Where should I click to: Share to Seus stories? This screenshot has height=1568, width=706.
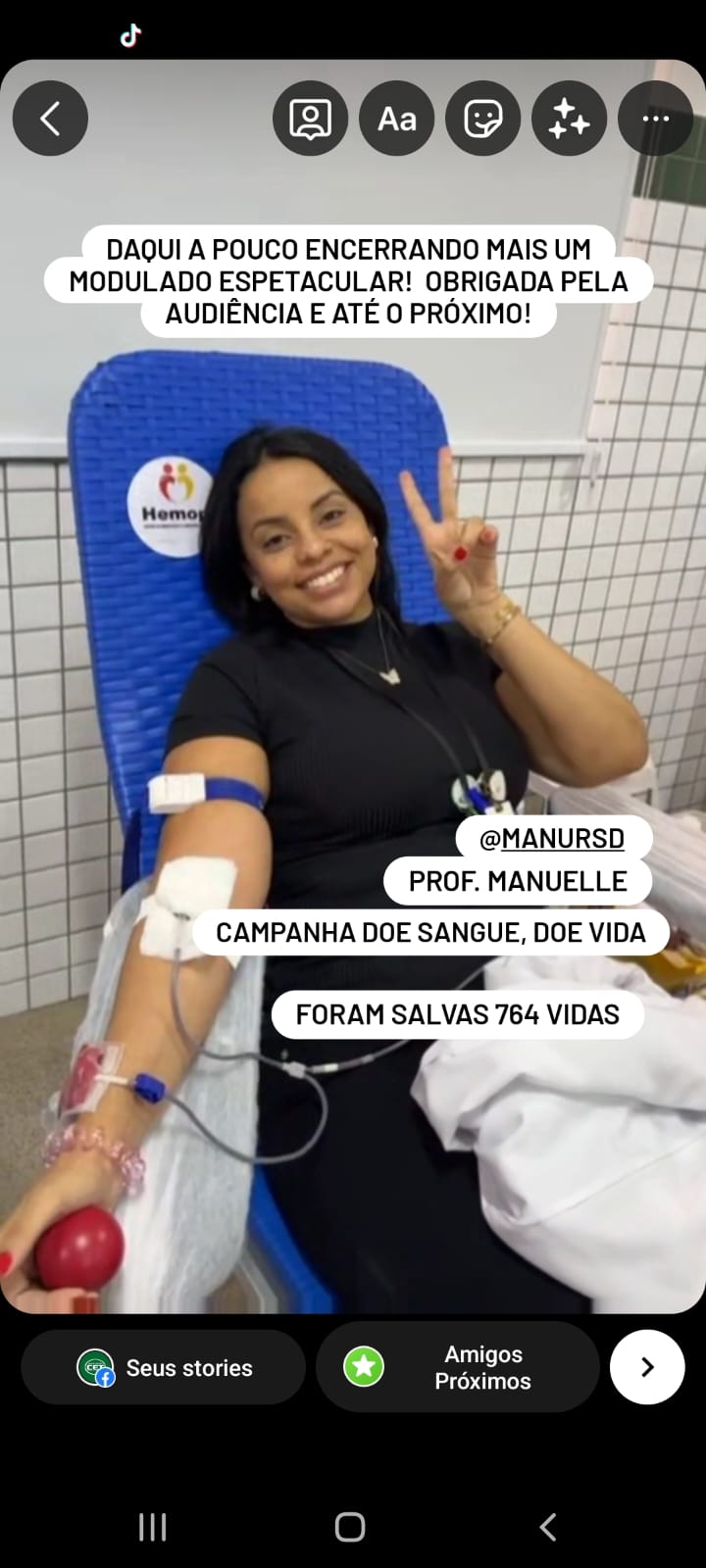coord(164,1367)
